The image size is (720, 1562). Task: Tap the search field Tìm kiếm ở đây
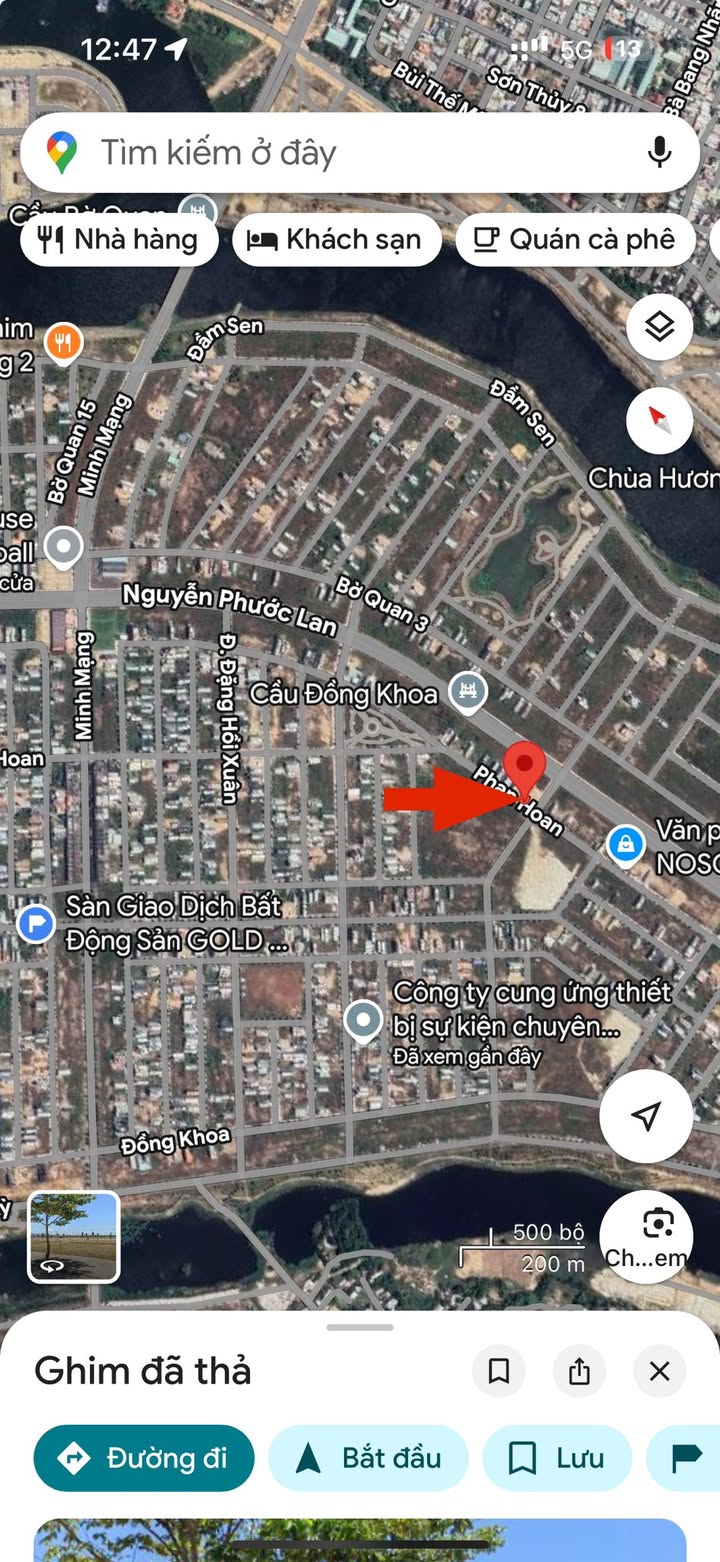coord(330,153)
